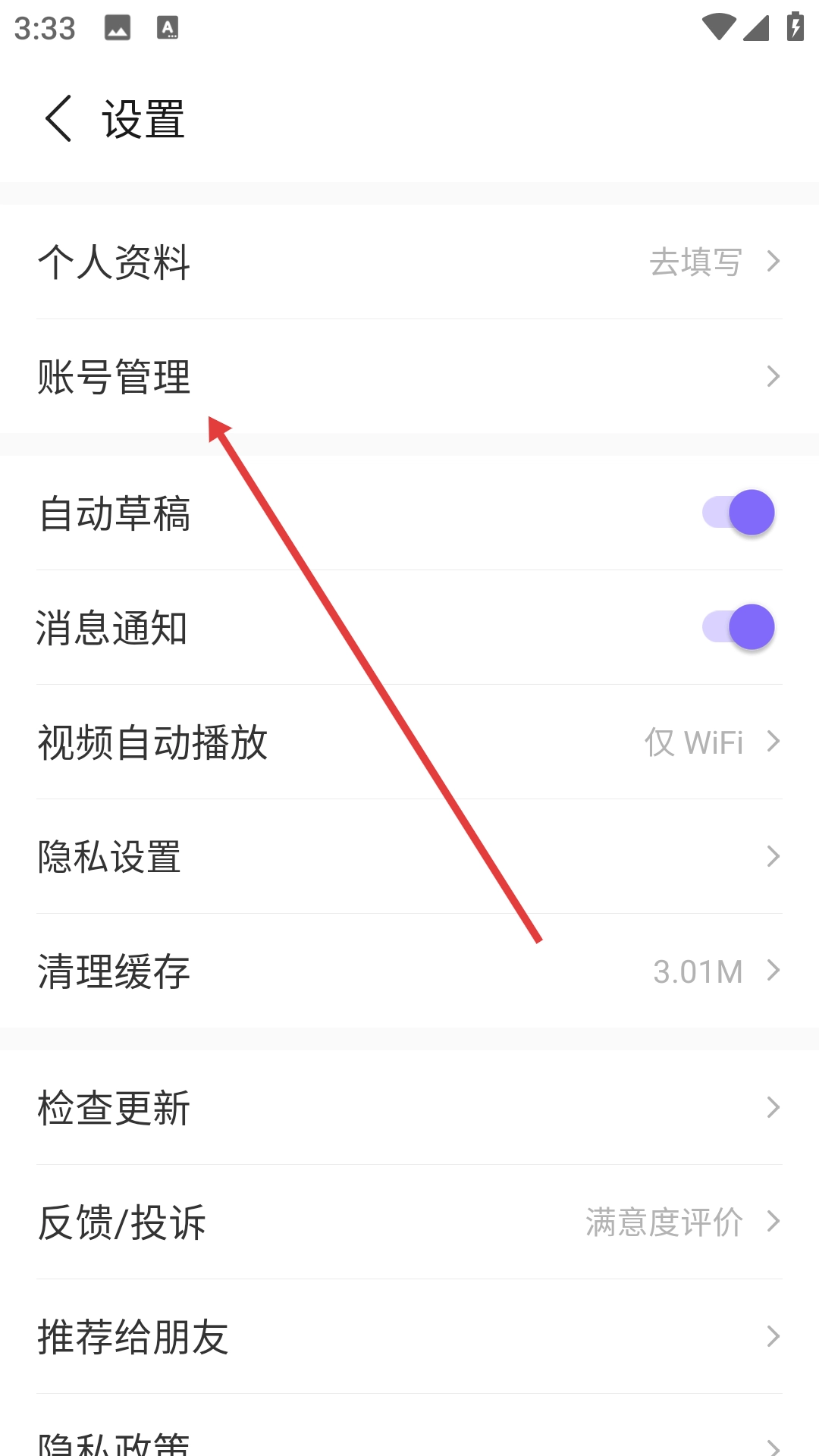This screenshot has height=1456, width=819.
Task: Disable the 消息通知 switch
Action: [738, 628]
